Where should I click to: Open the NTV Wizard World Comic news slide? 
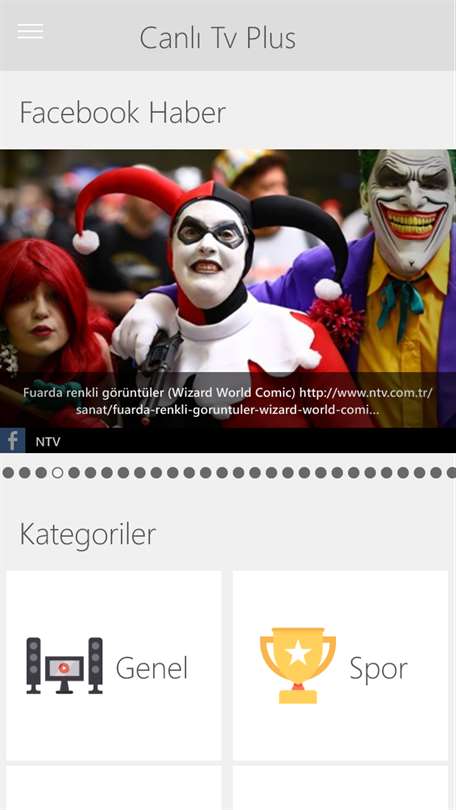[228, 301]
